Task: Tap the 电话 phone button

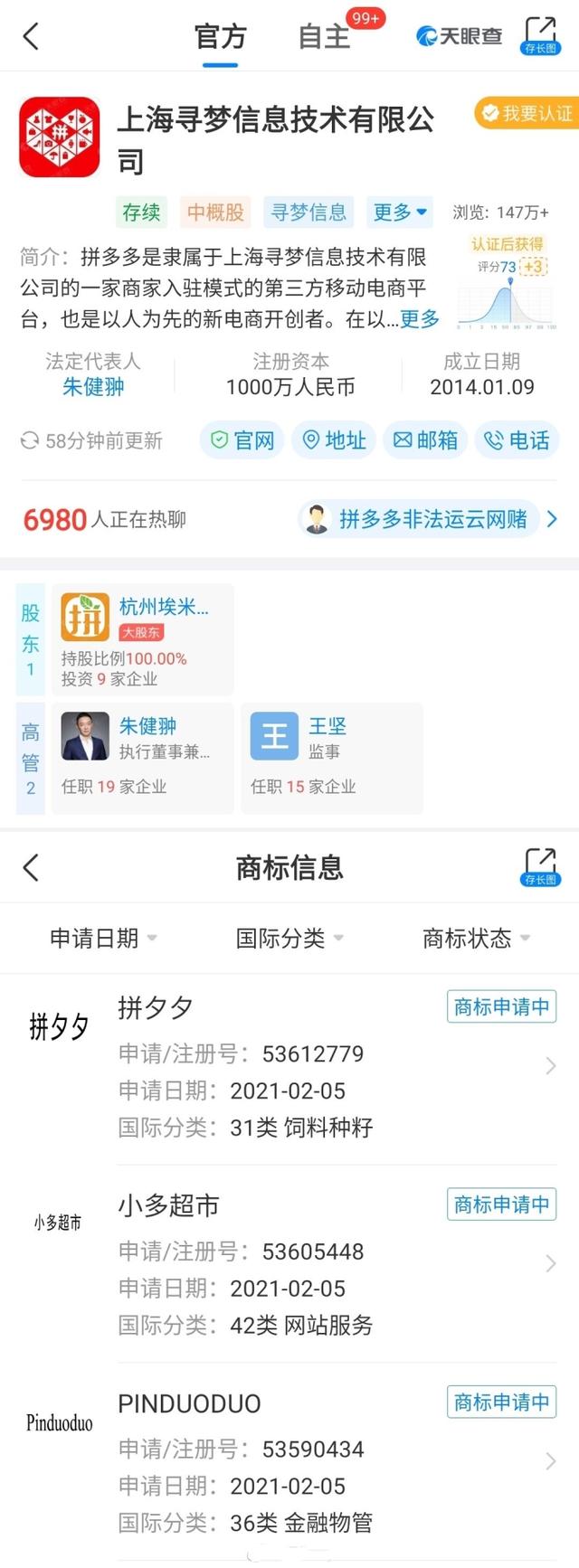Action: 517,440
